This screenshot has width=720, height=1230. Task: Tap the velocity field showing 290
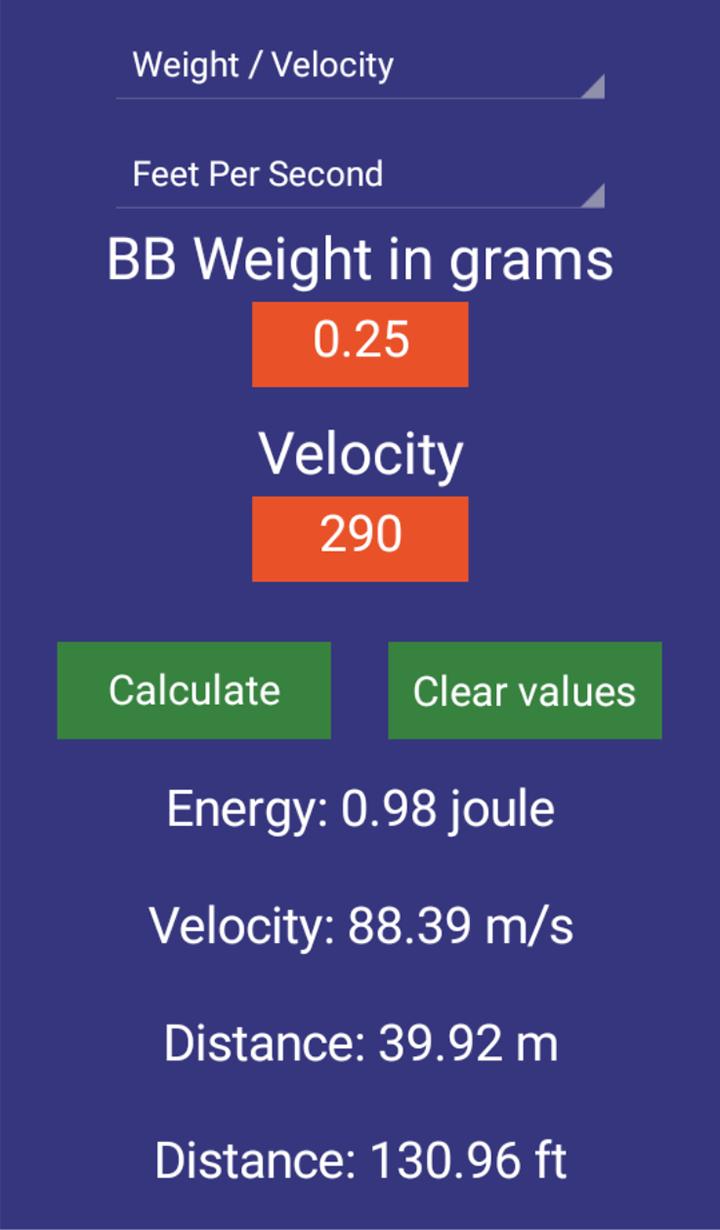(360, 538)
